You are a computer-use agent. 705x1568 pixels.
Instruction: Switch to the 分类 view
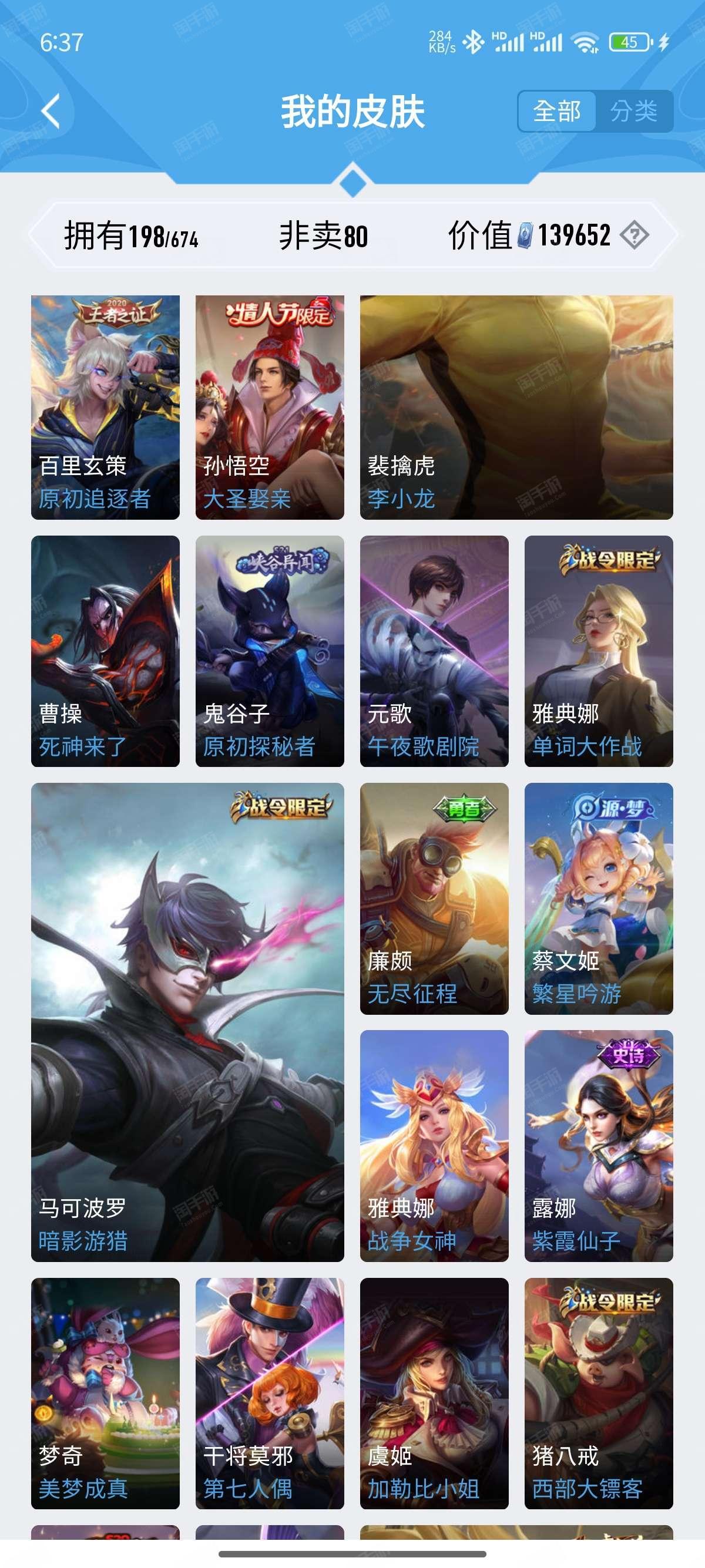(634, 112)
